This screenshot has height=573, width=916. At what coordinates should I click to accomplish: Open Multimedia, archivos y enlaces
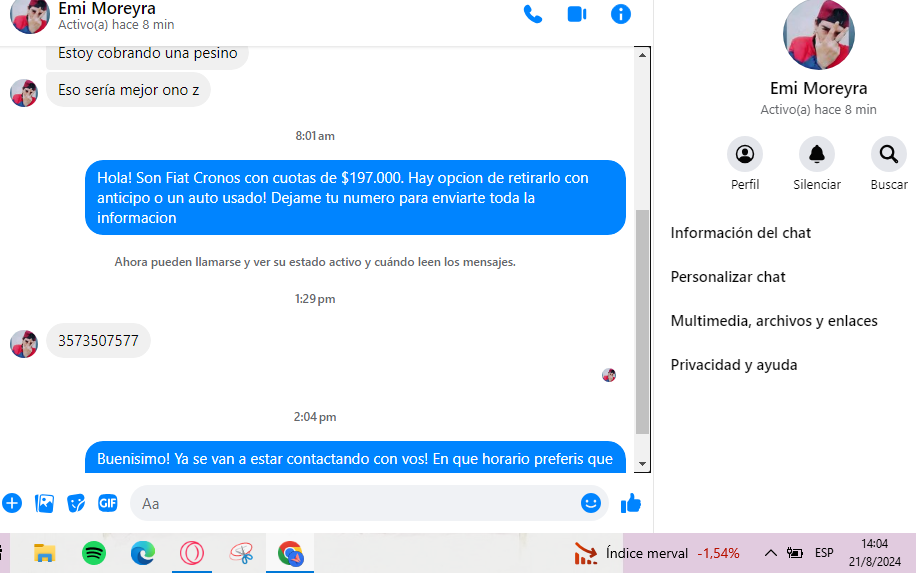pos(774,321)
